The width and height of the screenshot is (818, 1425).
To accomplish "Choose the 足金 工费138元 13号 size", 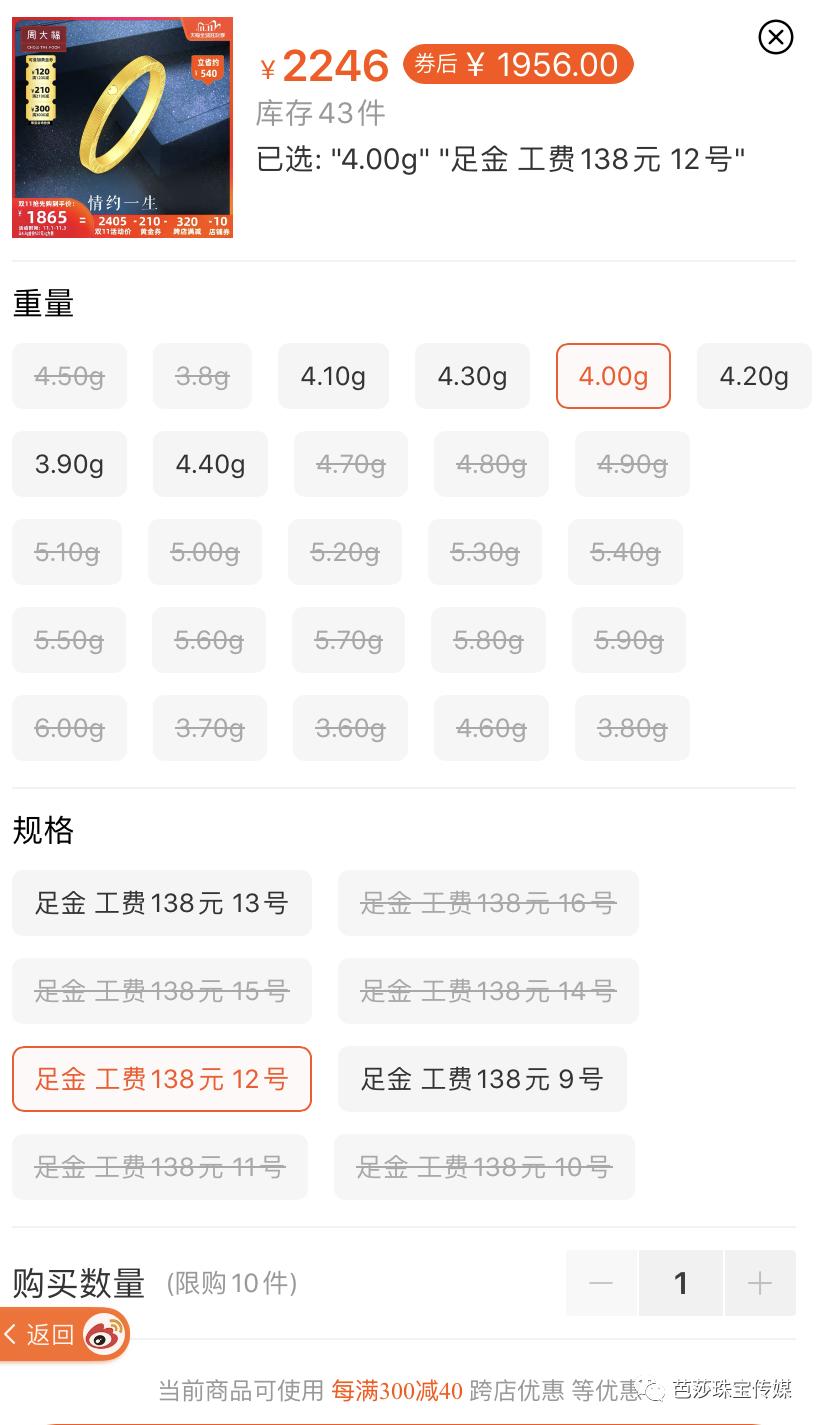I will [x=162, y=903].
